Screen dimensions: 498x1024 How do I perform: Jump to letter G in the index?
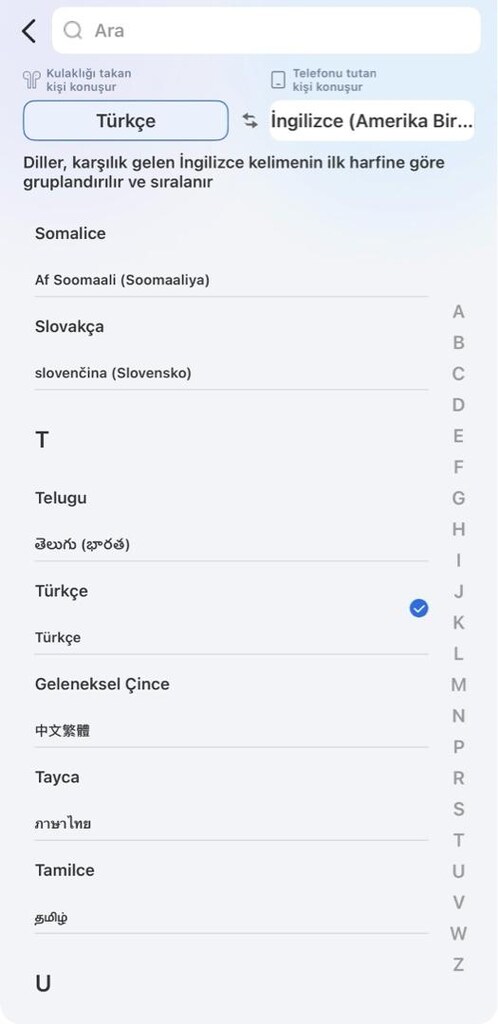click(459, 498)
